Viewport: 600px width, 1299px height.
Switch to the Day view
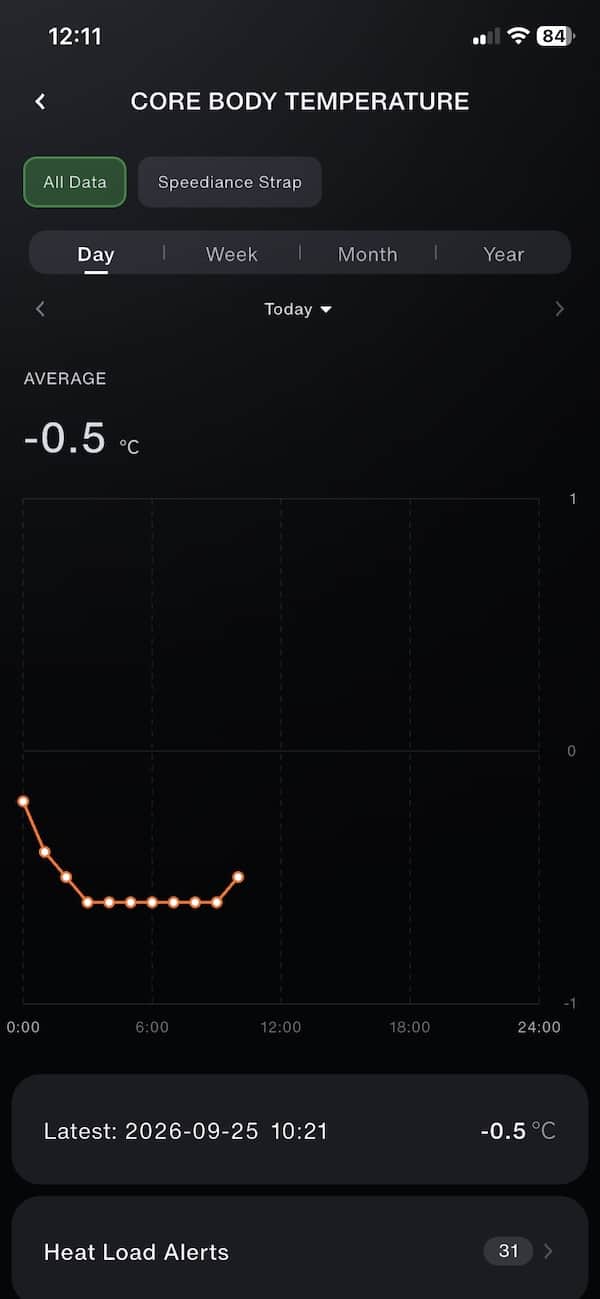[x=96, y=254]
